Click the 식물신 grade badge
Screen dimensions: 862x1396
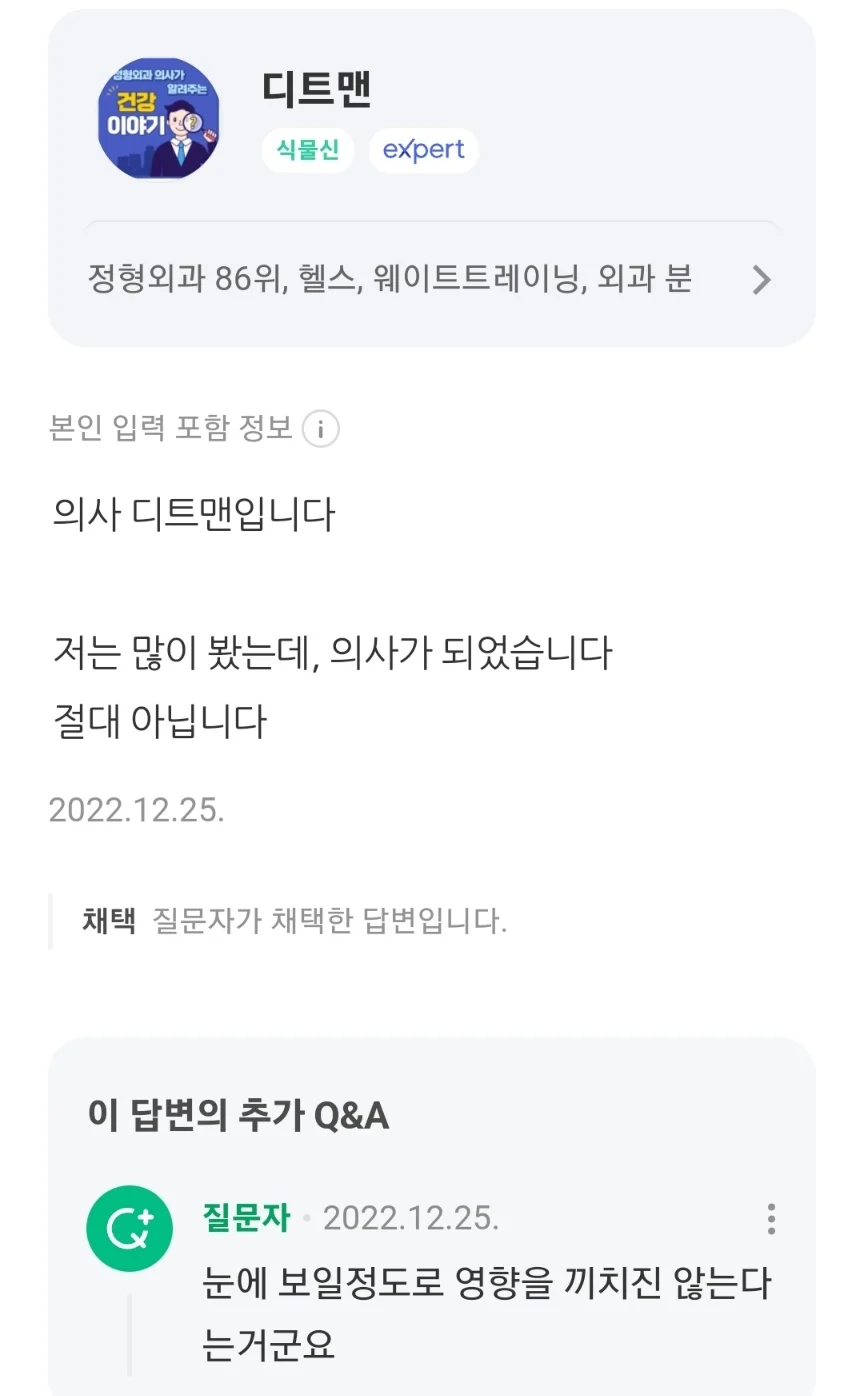point(307,150)
